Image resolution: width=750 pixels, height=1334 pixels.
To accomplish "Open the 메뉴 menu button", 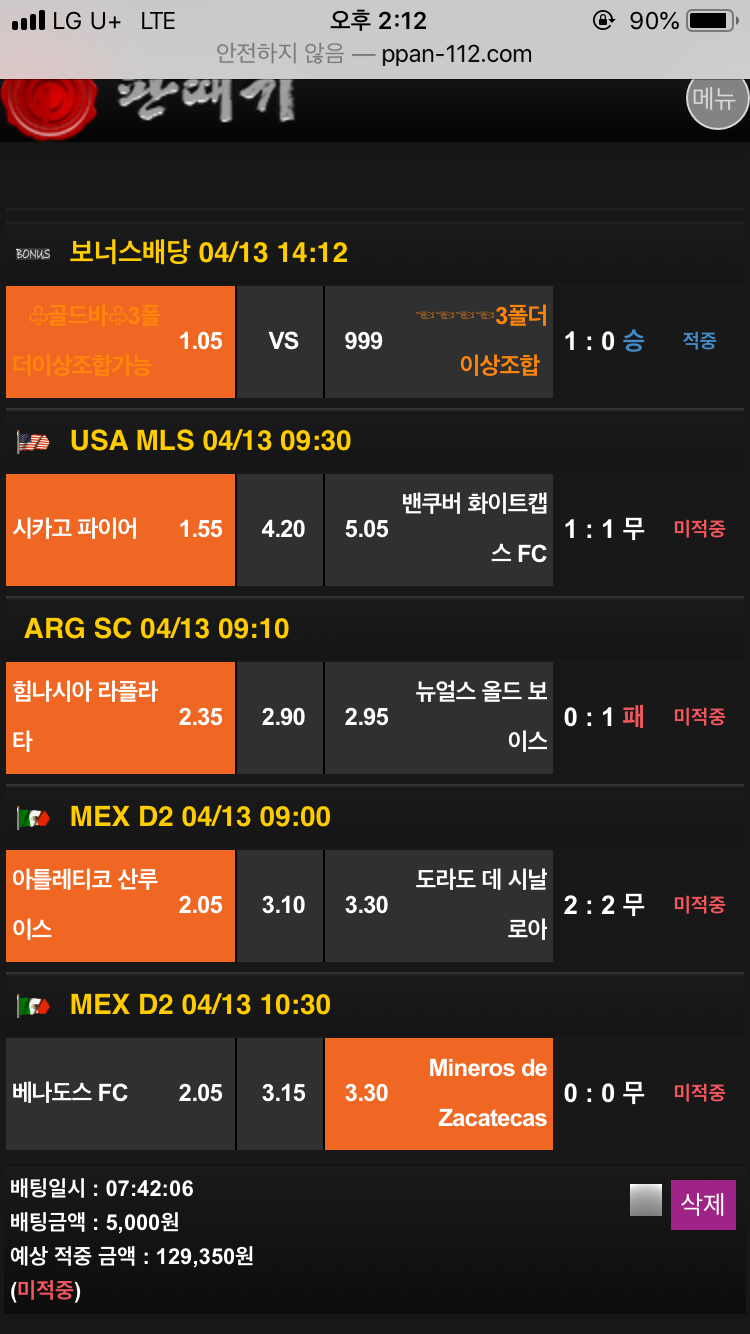I will pos(717,100).
